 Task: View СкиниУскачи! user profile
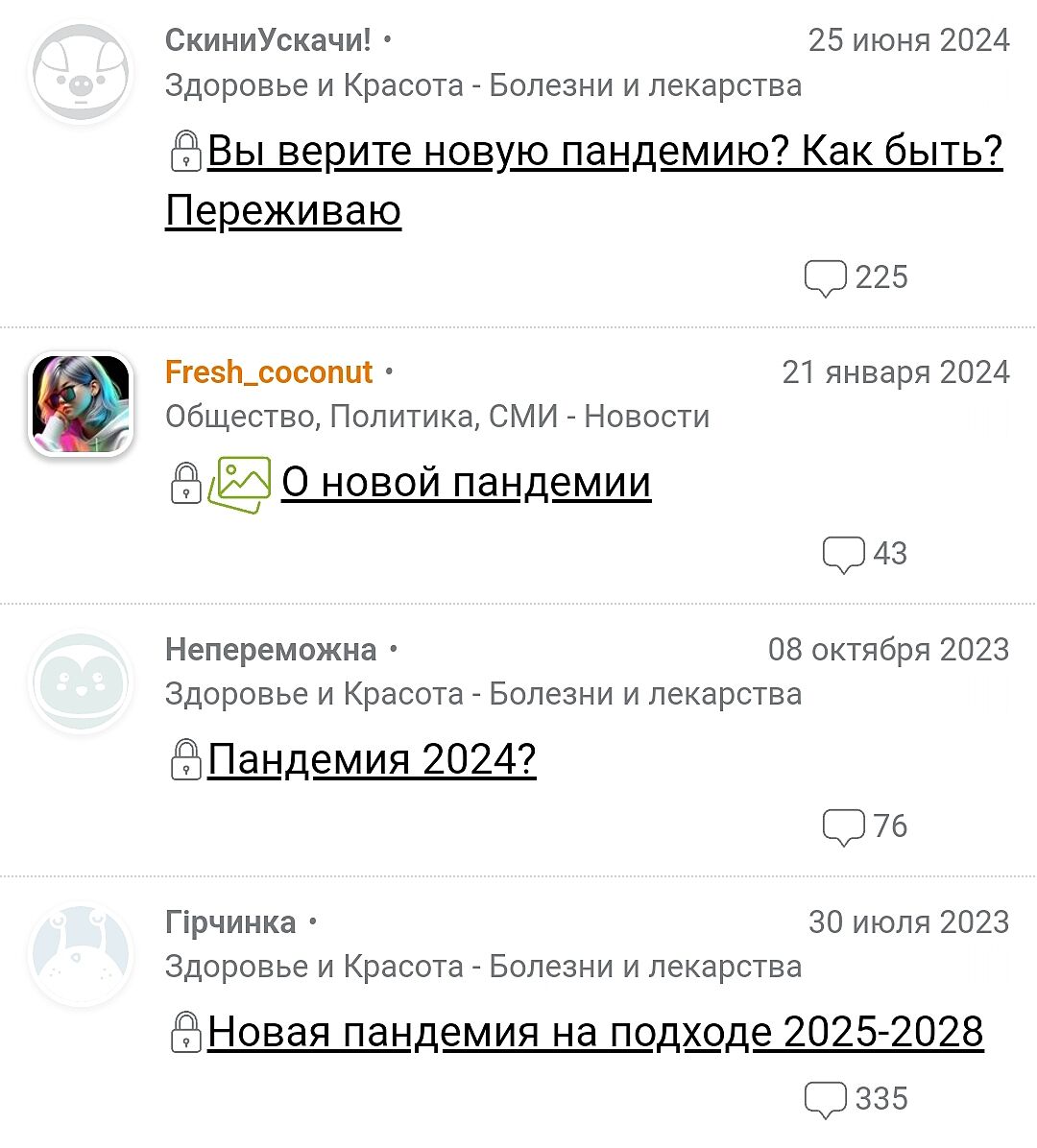(268, 40)
